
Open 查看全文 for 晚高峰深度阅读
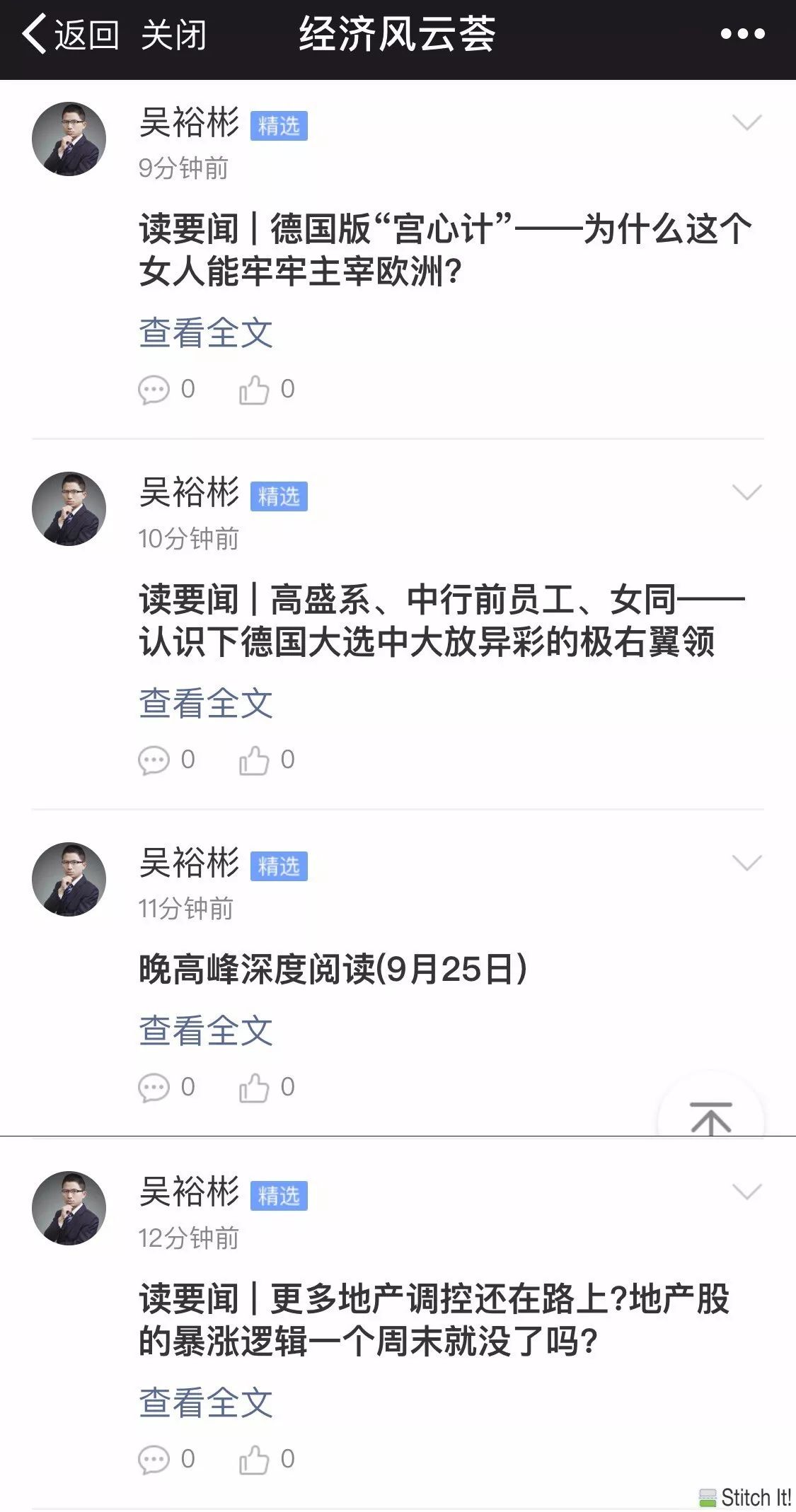(x=206, y=1030)
